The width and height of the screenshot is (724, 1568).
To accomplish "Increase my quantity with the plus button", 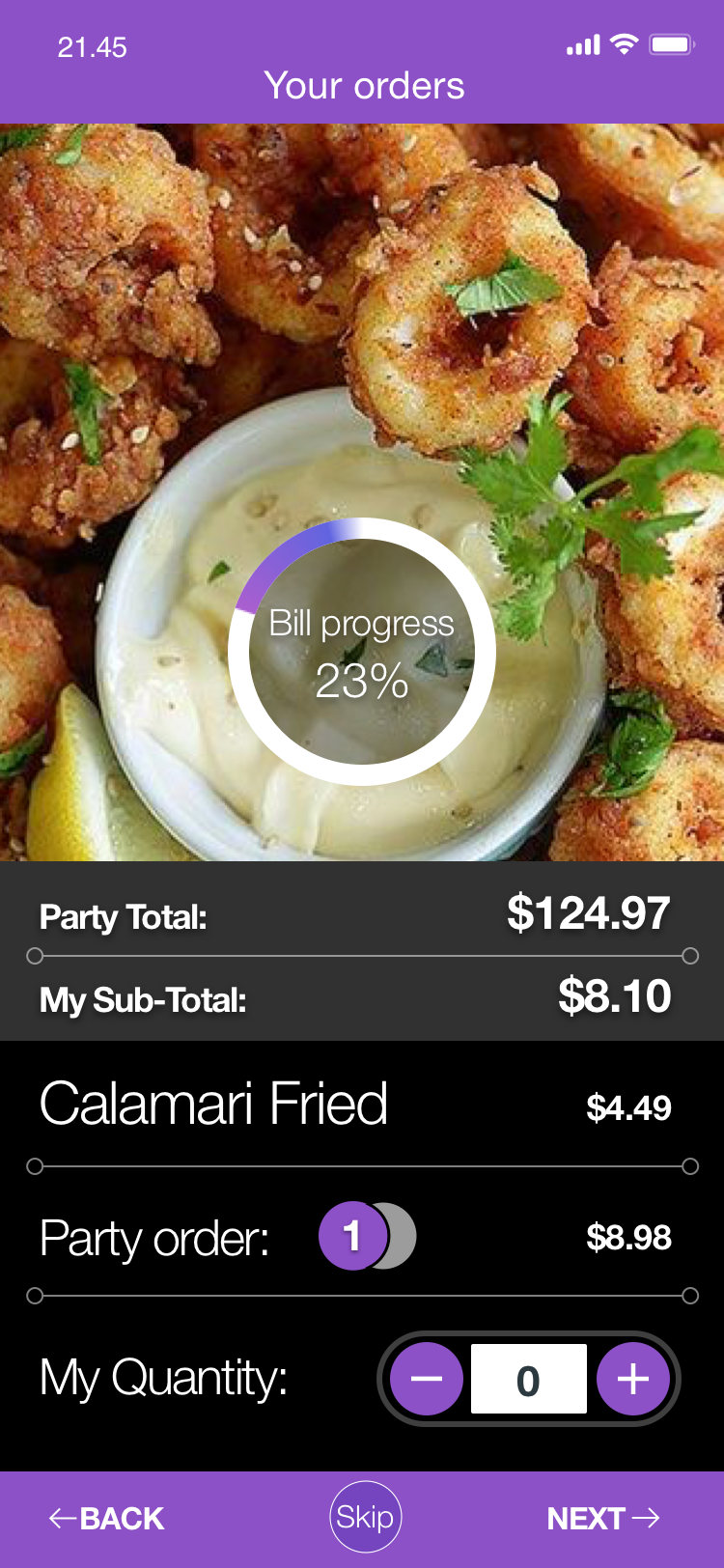I will point(633,1379).
